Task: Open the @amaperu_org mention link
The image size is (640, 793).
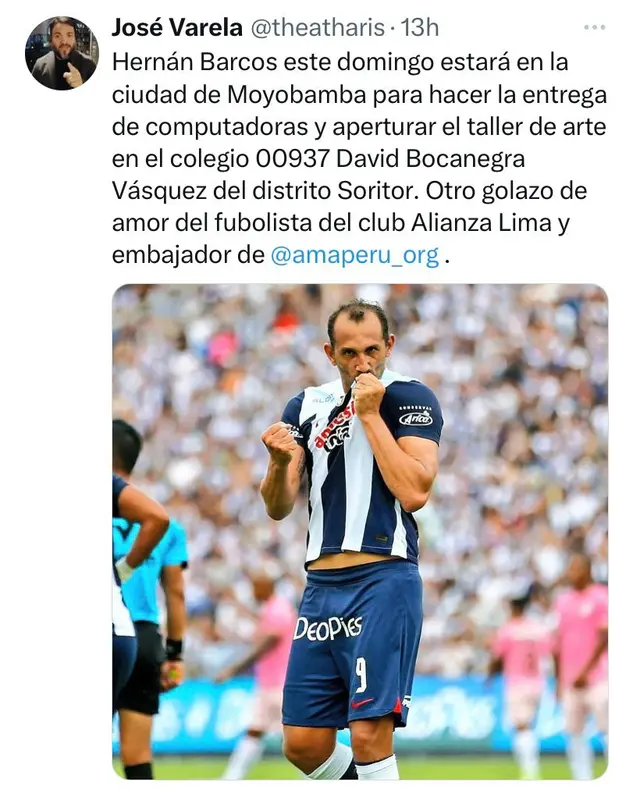Action: 354,255
